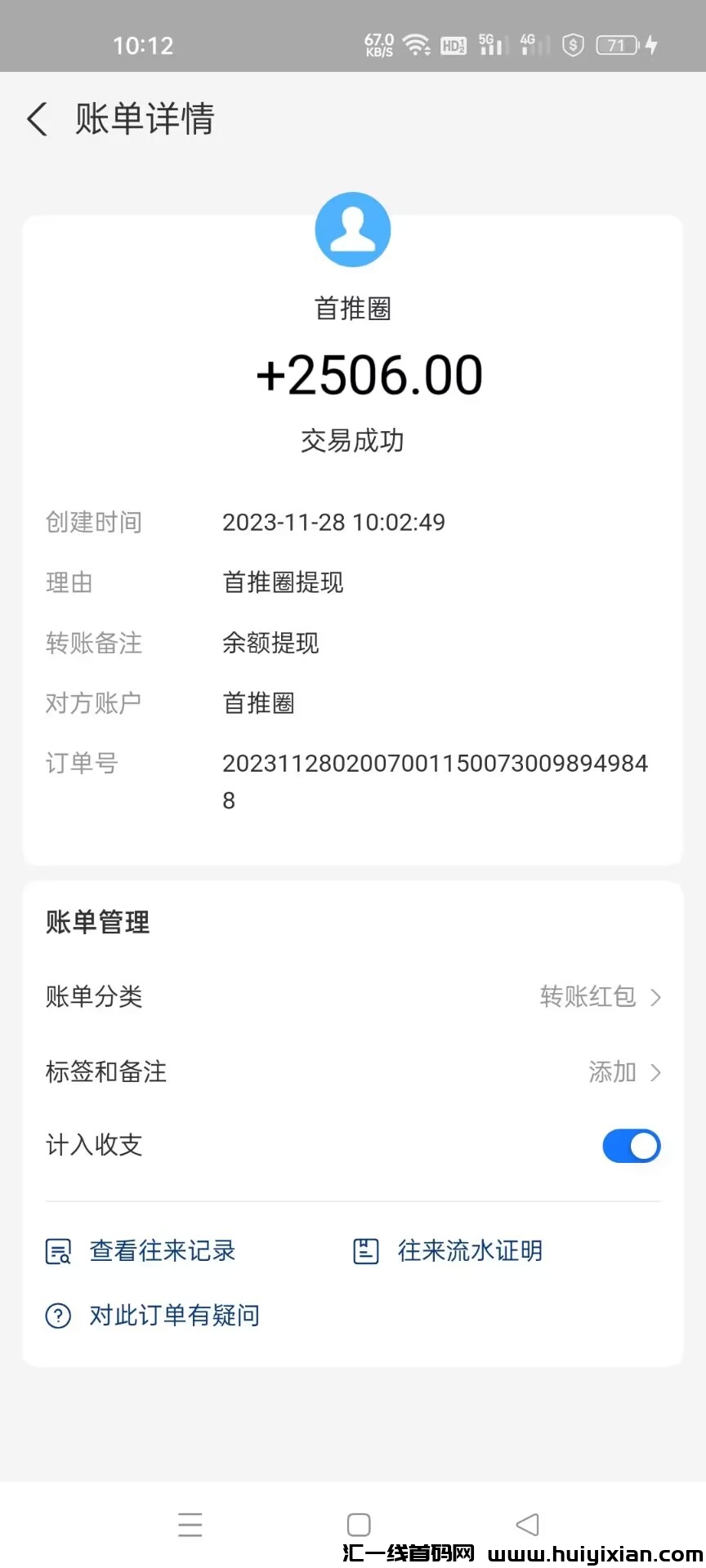Screen dimensions: 706x1568
Task: Tap the 查看往来记录 record icon
Action: click(x=57, y=1249)
